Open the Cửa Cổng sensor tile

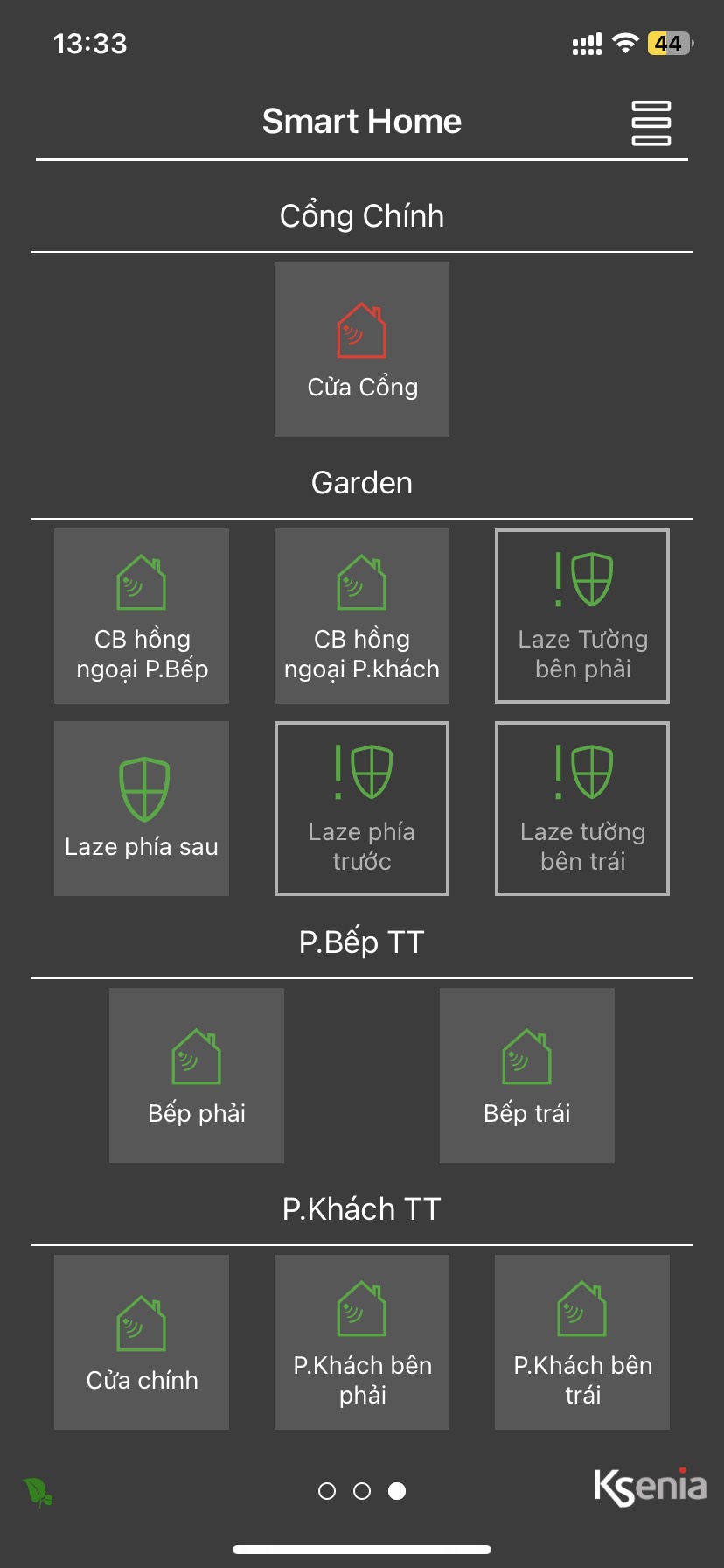click(362, 349)
